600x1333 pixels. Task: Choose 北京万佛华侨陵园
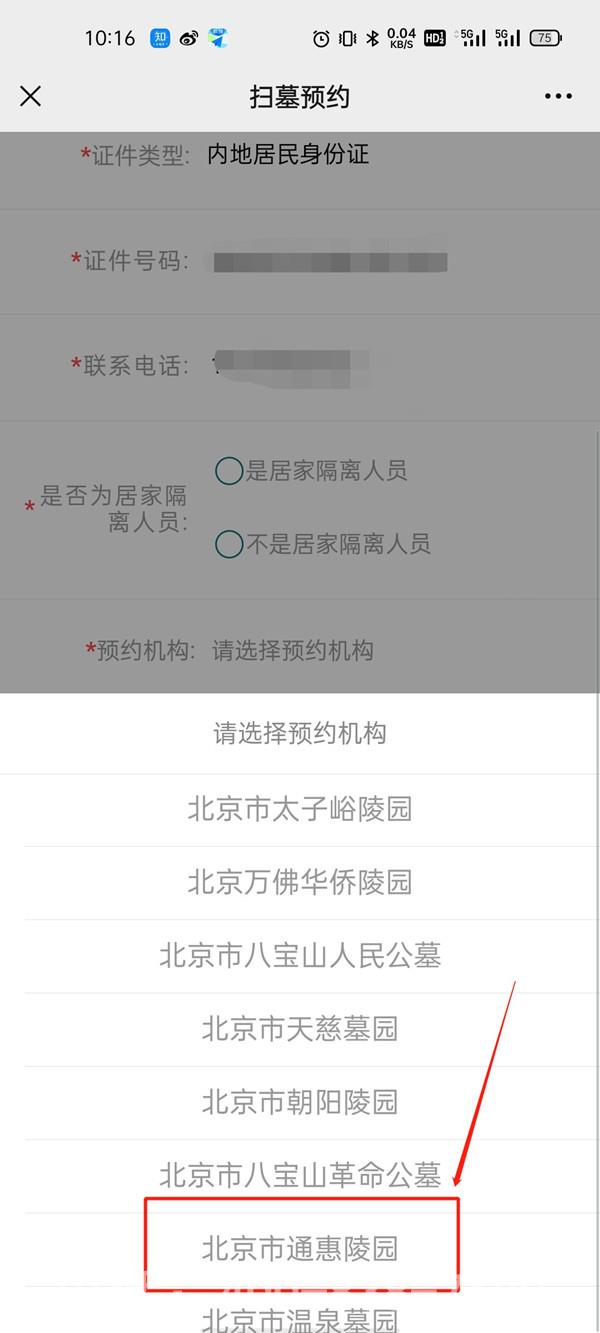[299, 882]
